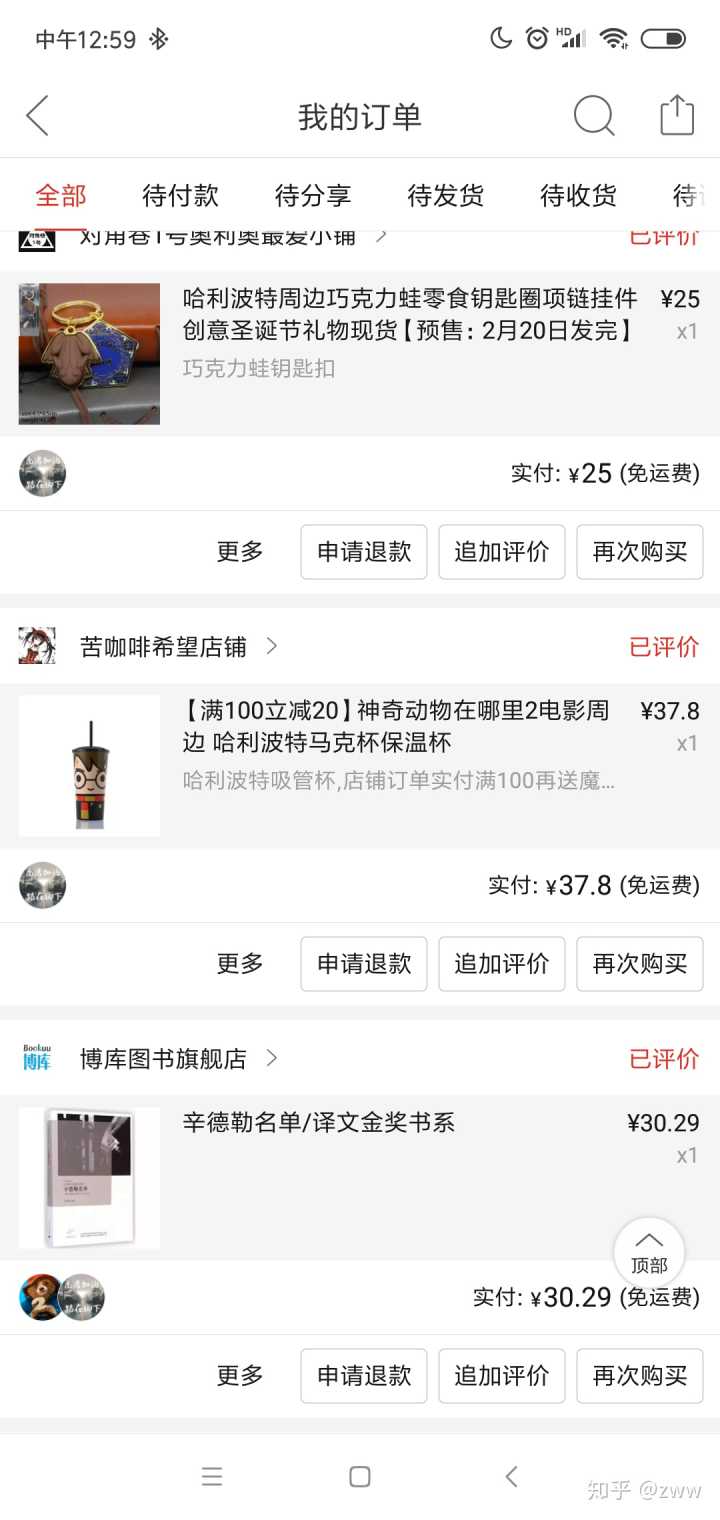The height and width of the screenshot is (1520, 720).
Task: Open the share icon in the top bar
Action: (x=677, y=116)
